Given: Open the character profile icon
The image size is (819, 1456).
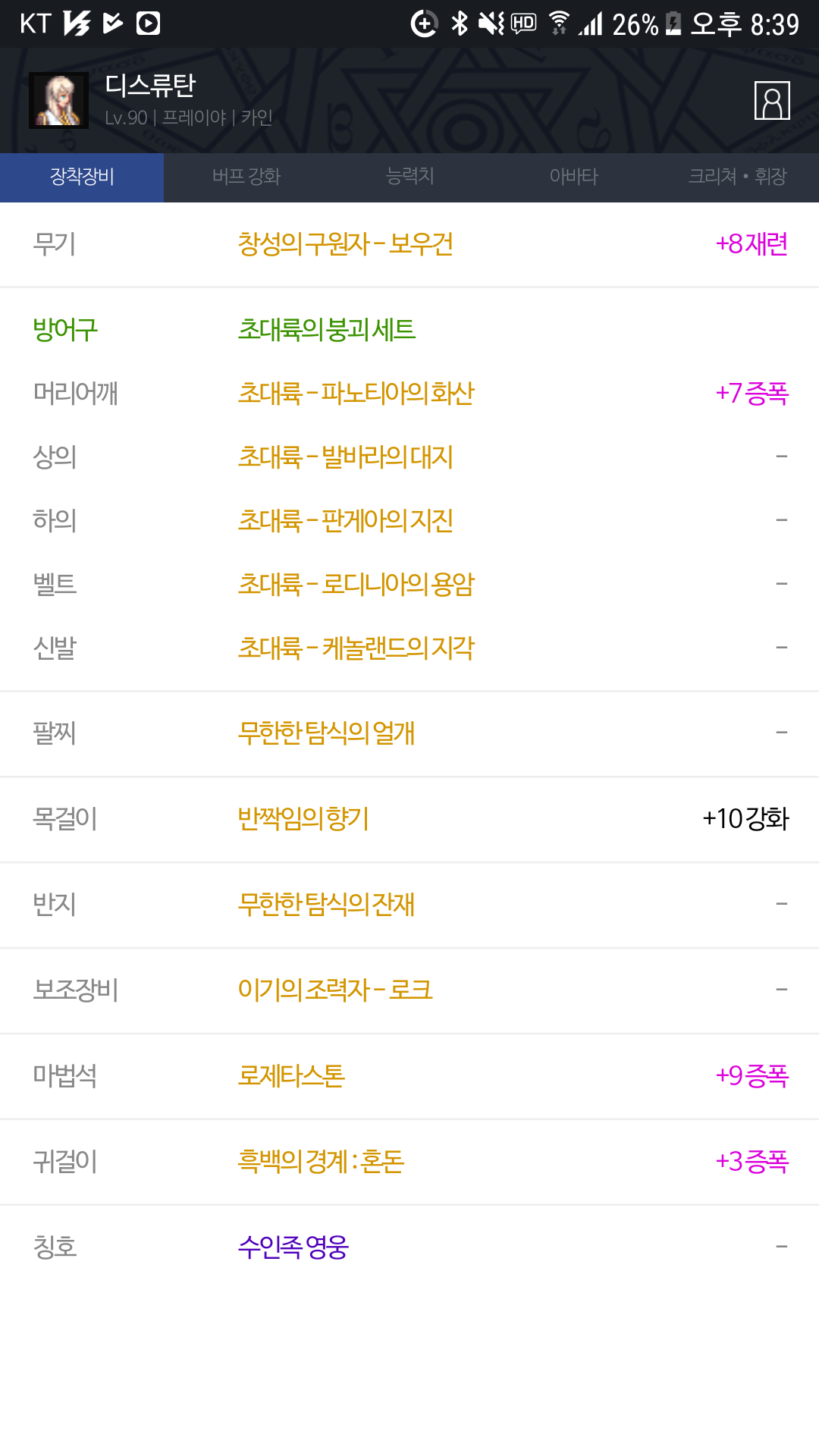Looking at the screenshot, I should pyautogui.click(x=772, y=101).
